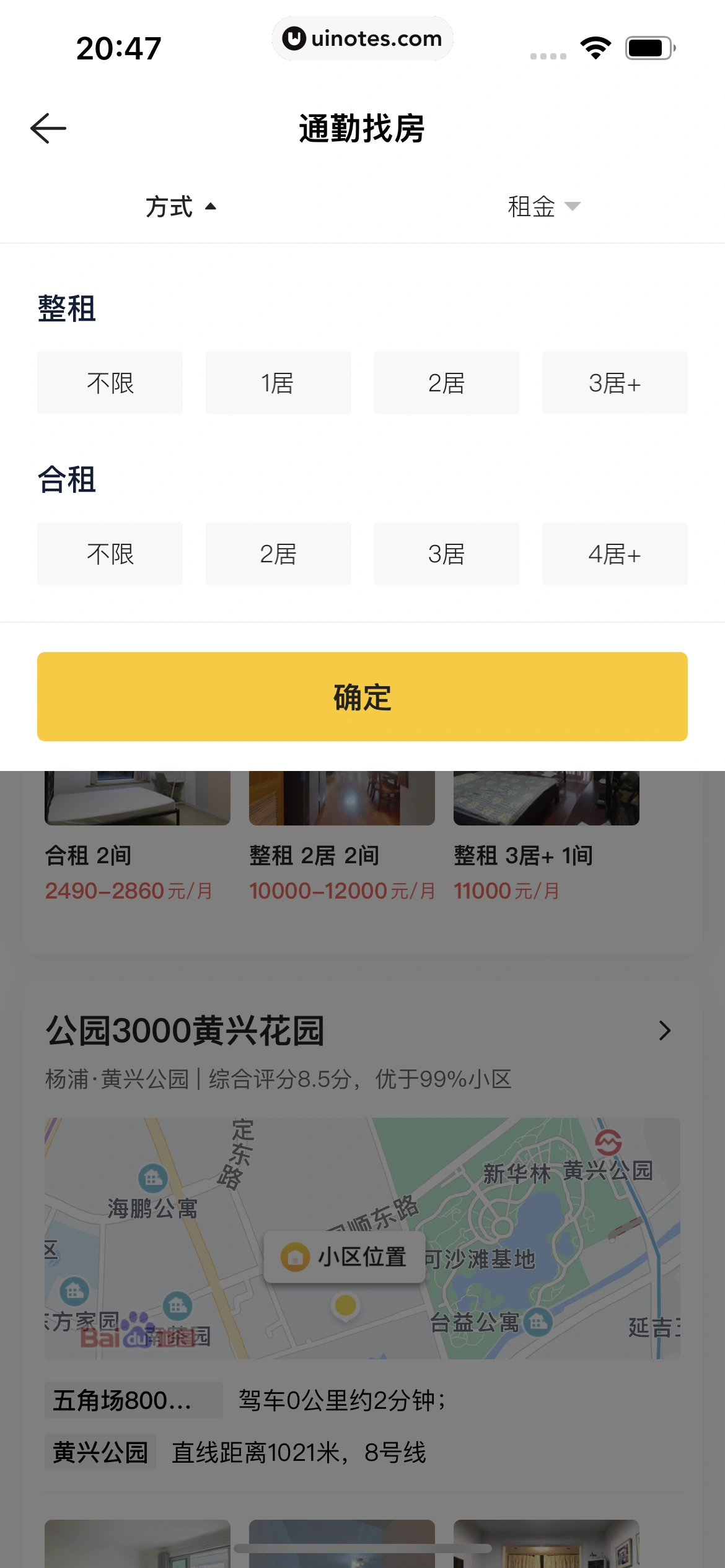The height and width of the screenshot is (1568, 725).
Task: Select 不限 under 整租
Action: point(110,383)
